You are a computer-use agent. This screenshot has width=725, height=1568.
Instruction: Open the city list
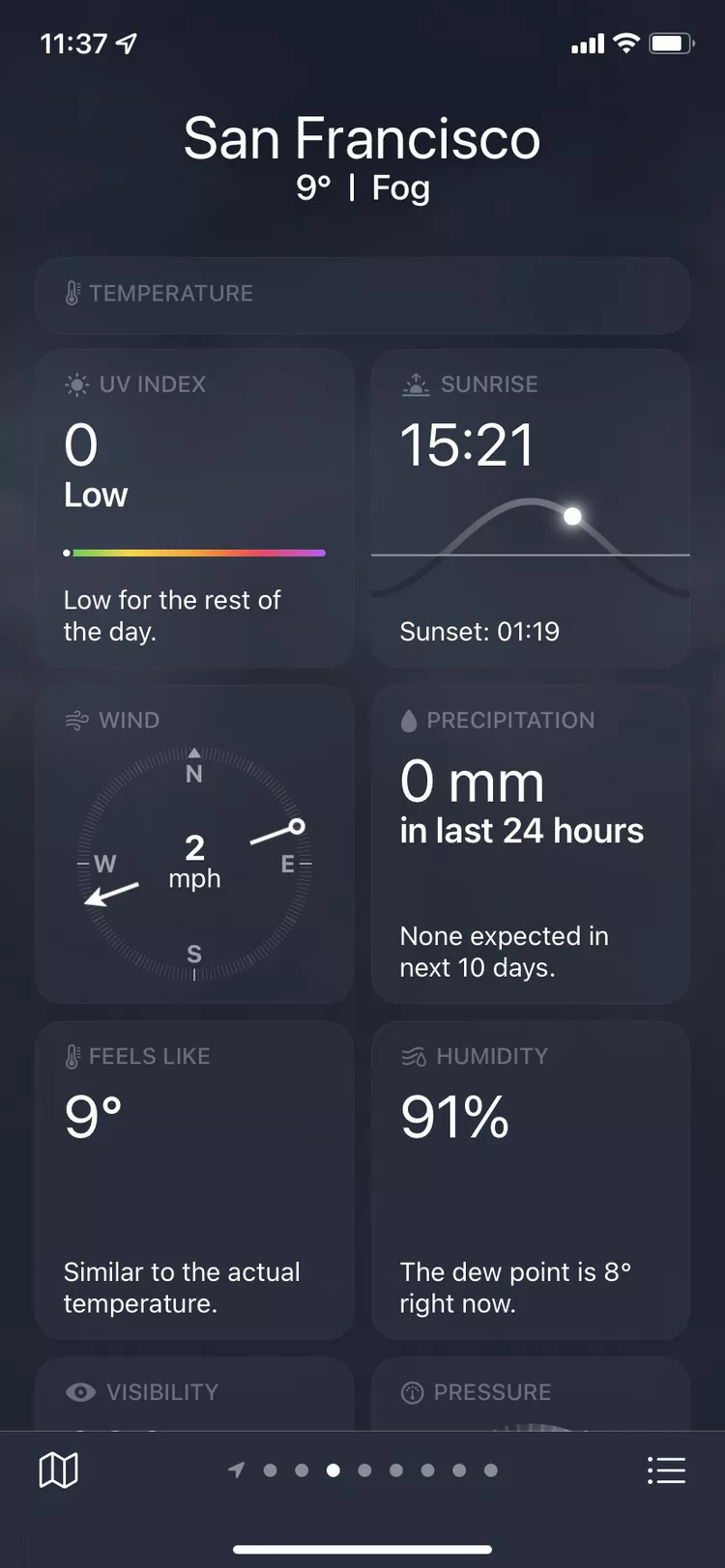point(666,1470)
